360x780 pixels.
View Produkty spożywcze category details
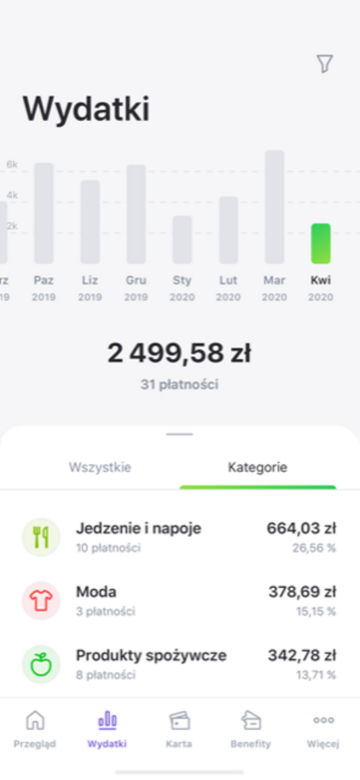click(x=180, y=664)
